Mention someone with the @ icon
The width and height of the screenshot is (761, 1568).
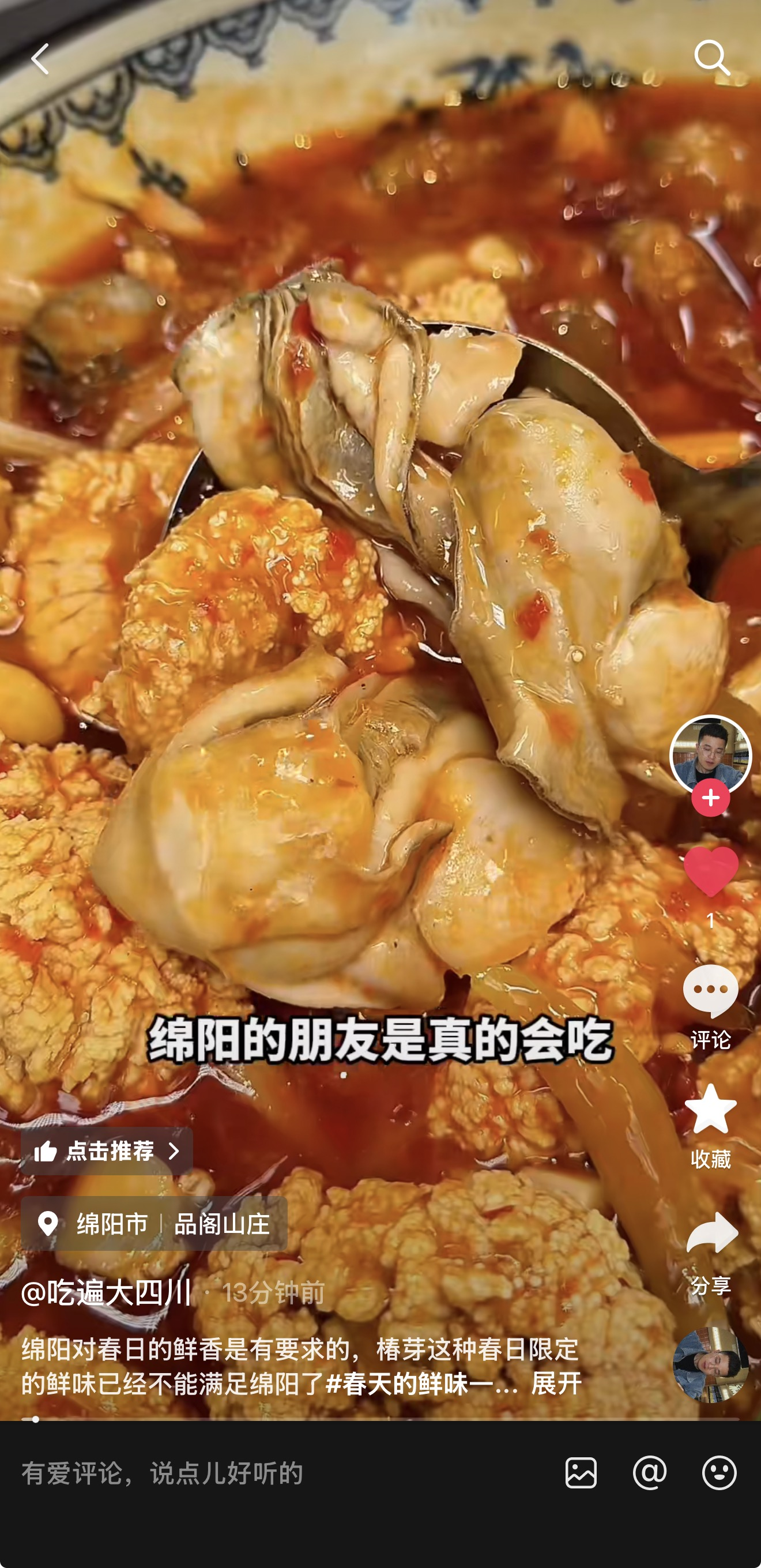(650, 1473)
